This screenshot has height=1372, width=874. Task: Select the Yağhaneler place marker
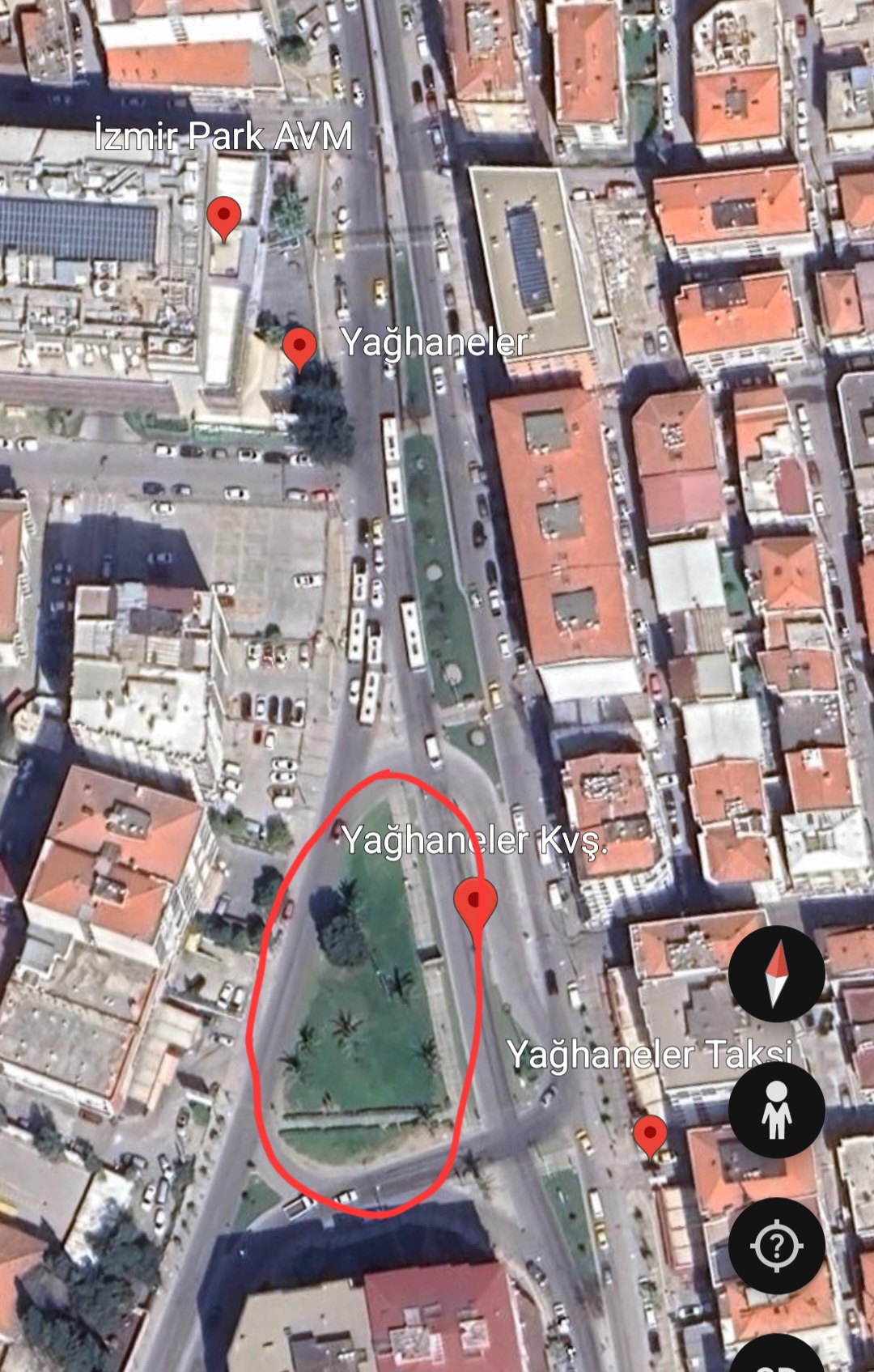point(299,347)
